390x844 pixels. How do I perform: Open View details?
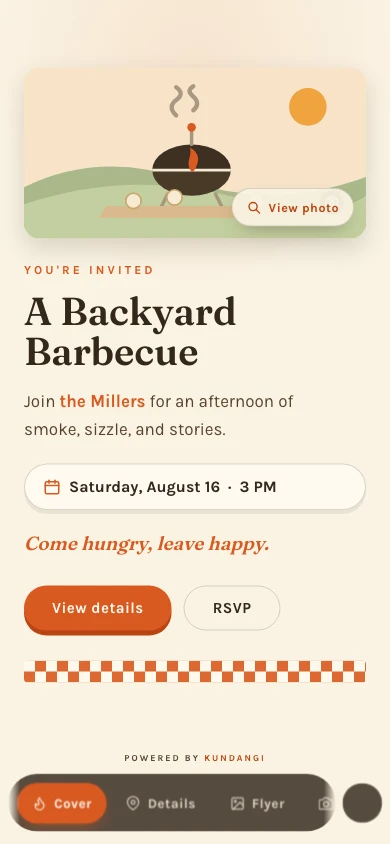[97, 608]
